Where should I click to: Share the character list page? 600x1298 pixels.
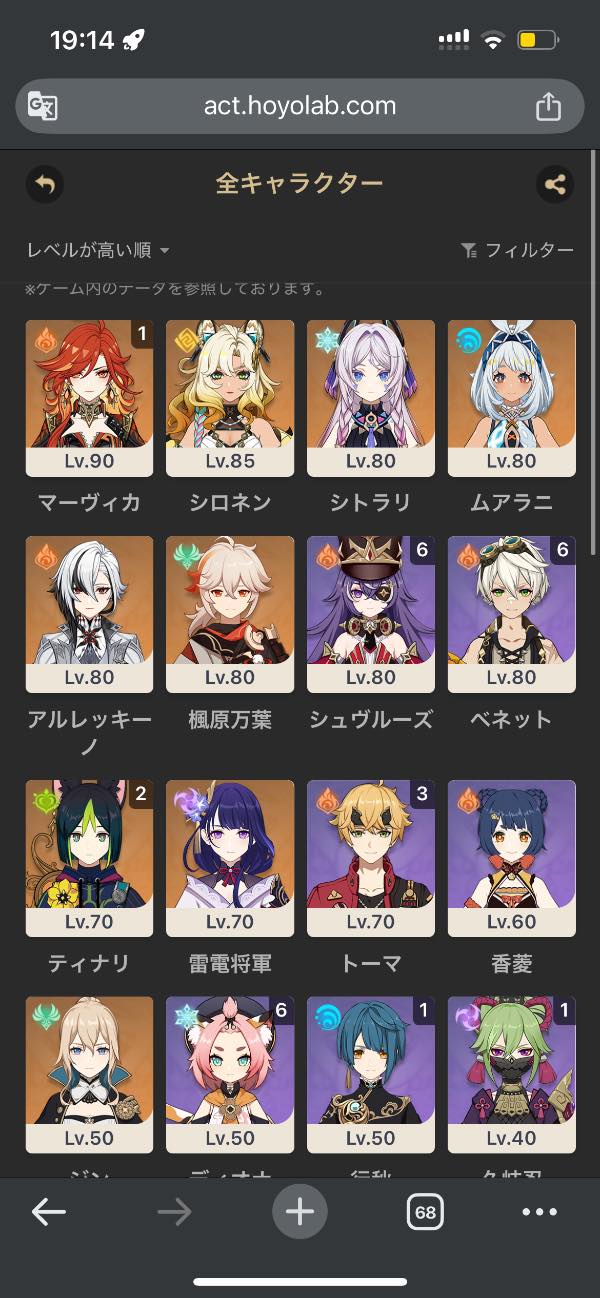click(x=555, y=184)
